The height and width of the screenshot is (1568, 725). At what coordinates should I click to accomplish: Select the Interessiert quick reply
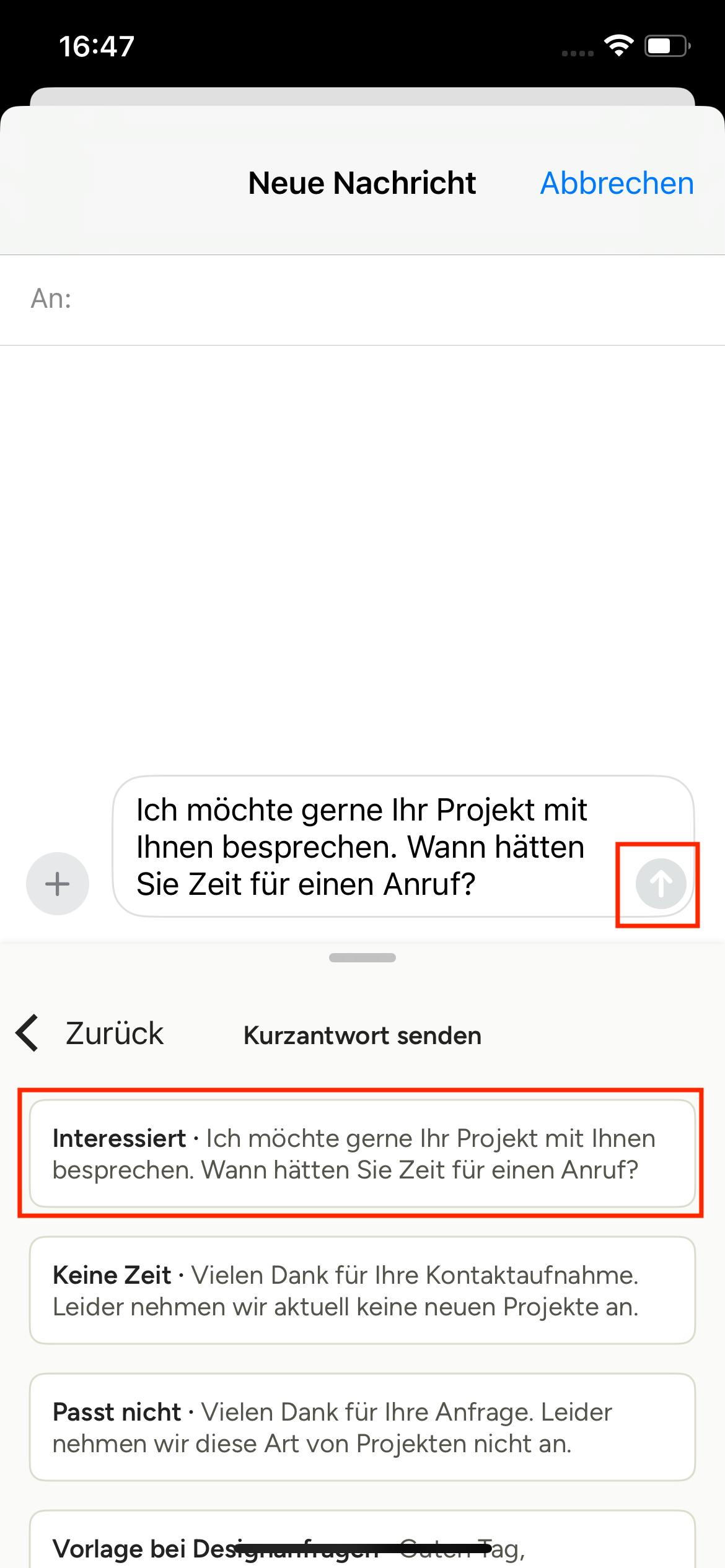click(x=362, y=1154)
